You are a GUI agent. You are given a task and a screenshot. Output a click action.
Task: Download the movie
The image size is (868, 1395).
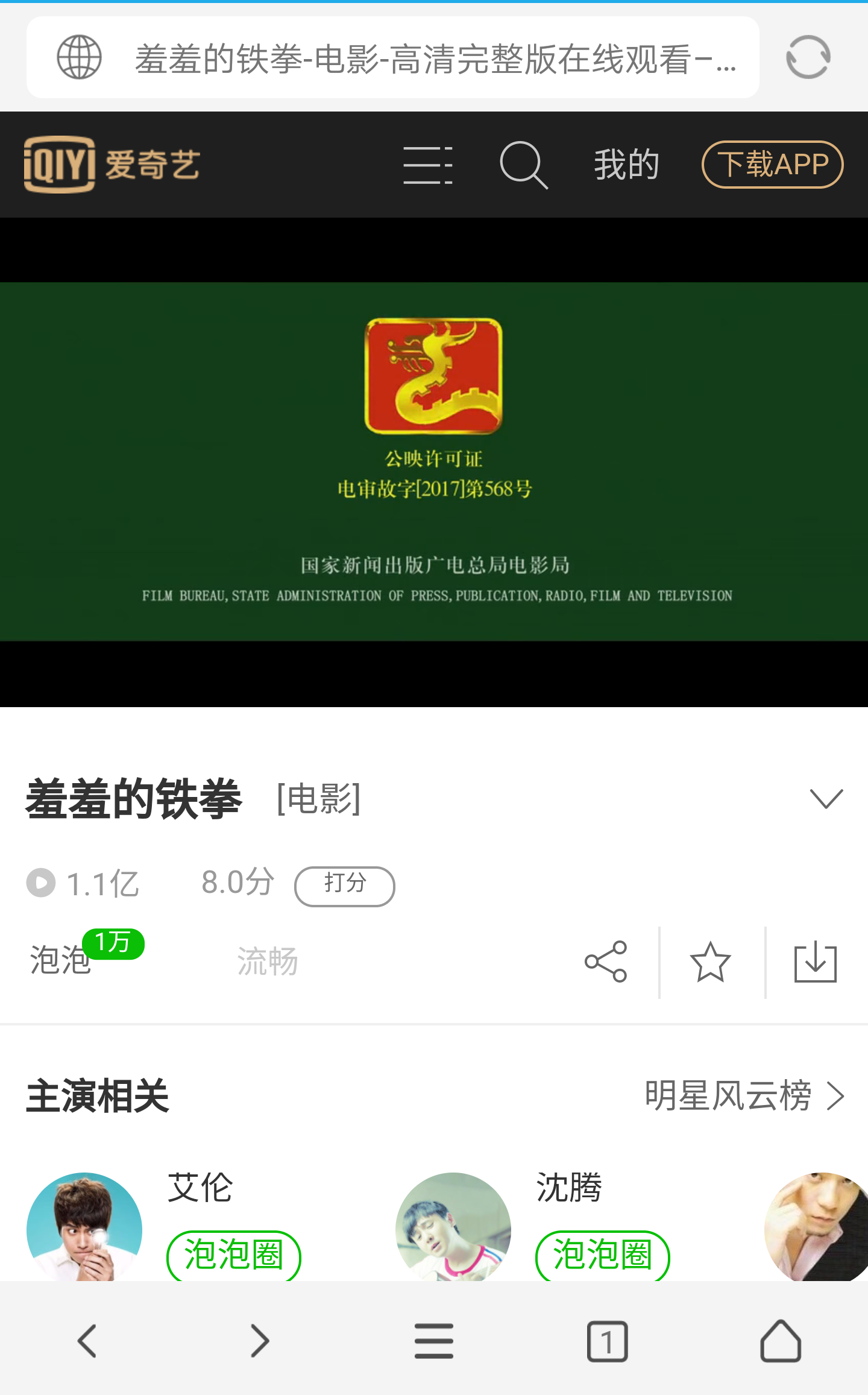(x=815, y=962)
